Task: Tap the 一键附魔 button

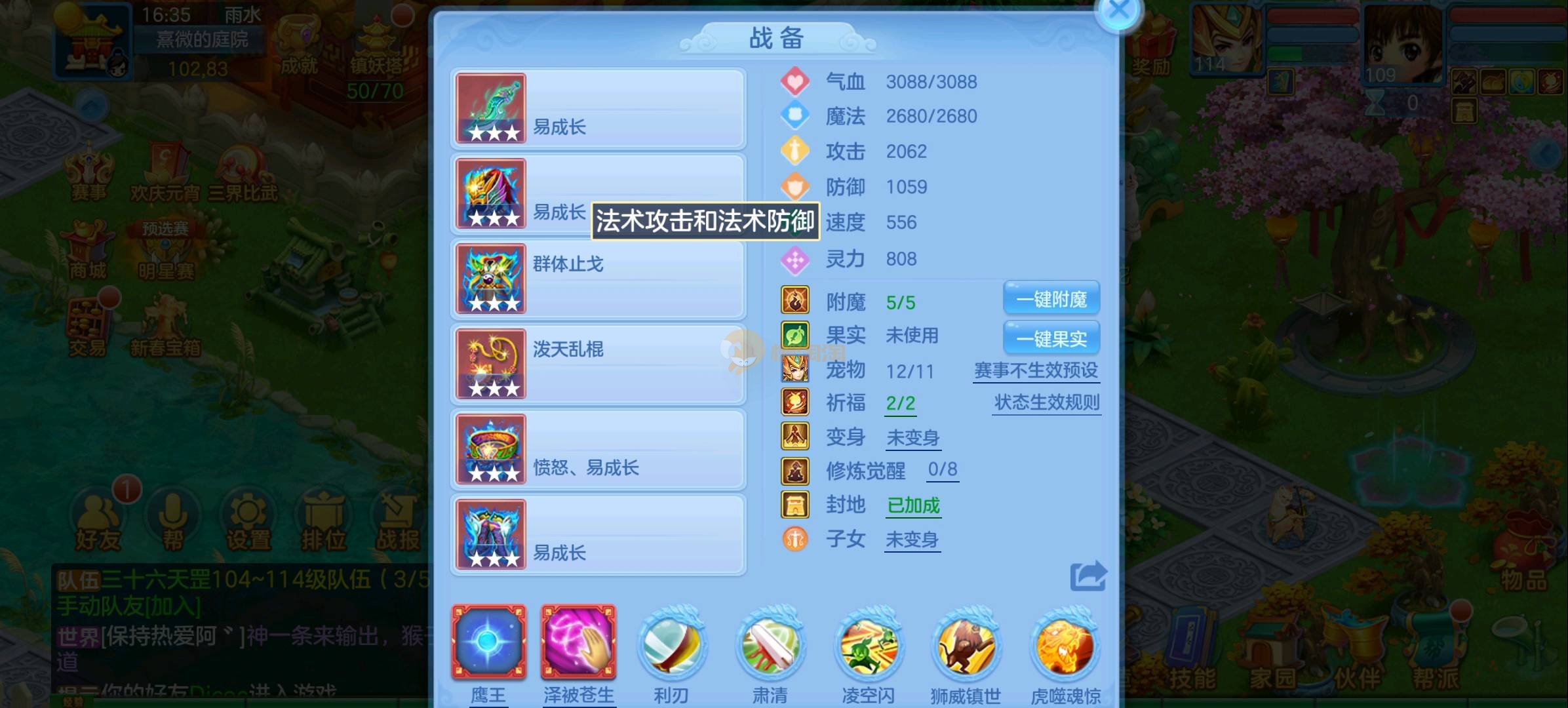Action: click(1051, 300)
